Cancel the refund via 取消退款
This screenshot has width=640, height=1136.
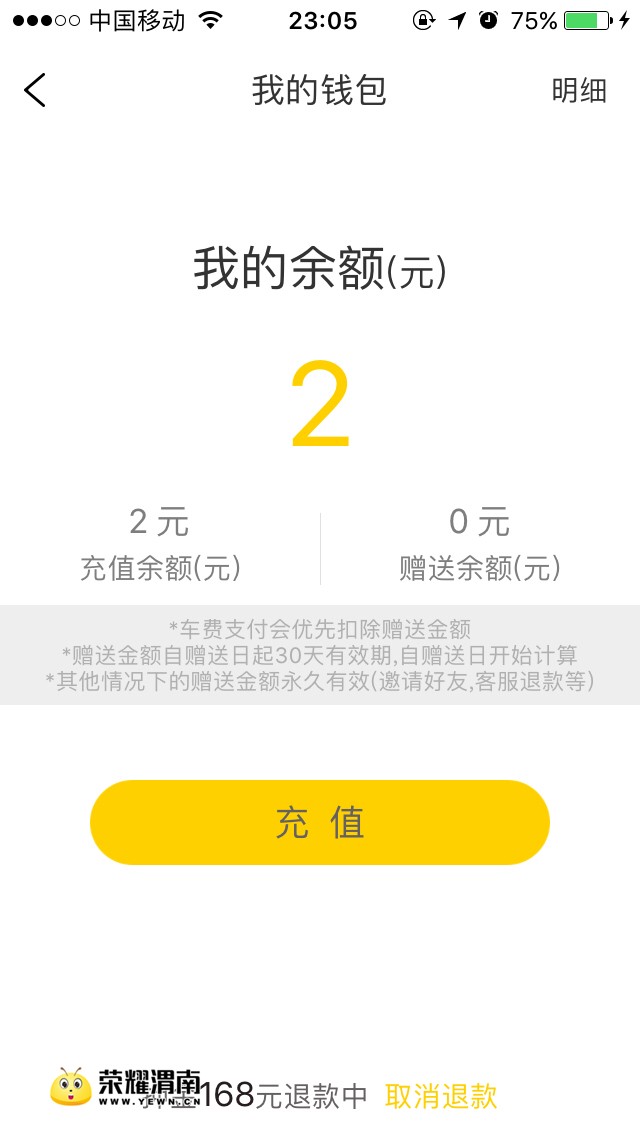[x=441, y=1096]
